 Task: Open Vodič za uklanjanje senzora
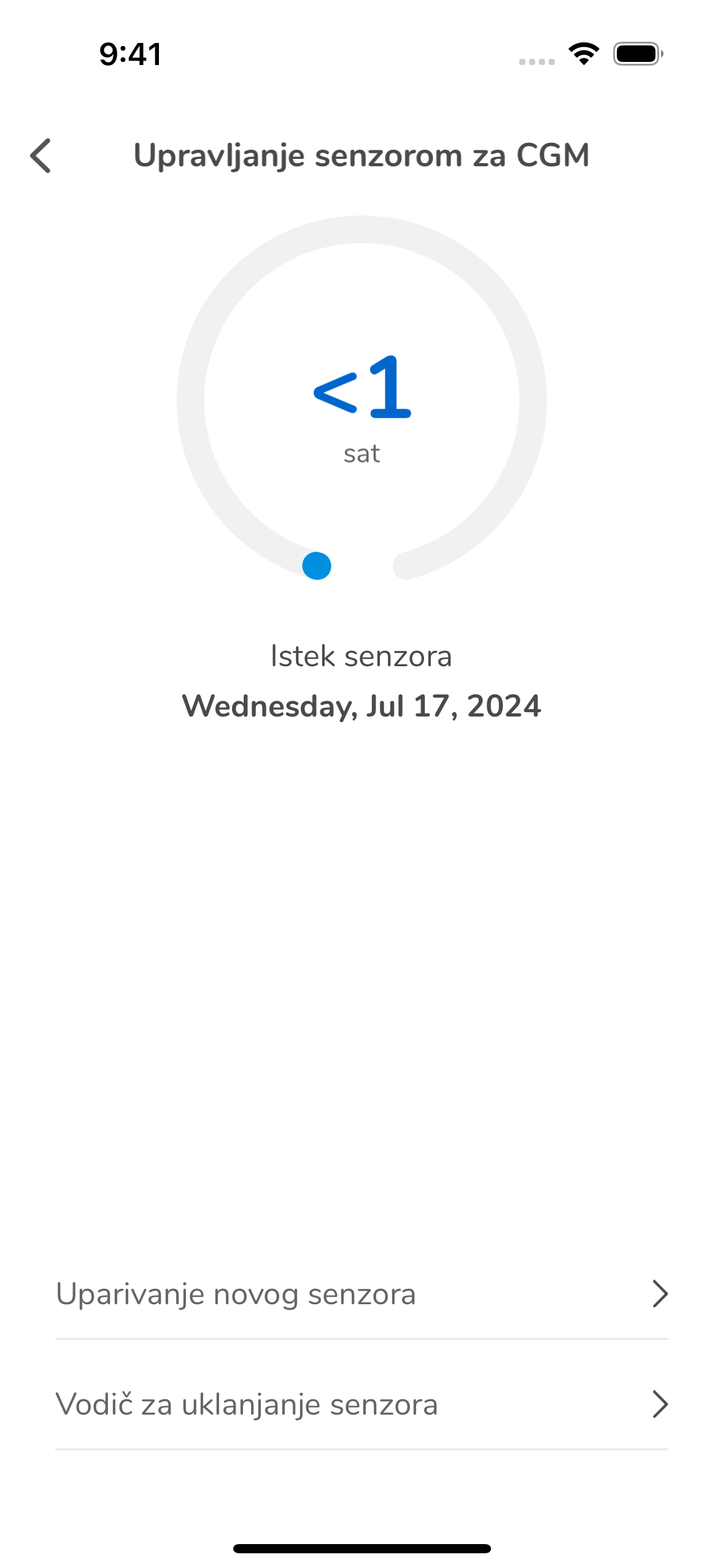(x=361, y=1405)
